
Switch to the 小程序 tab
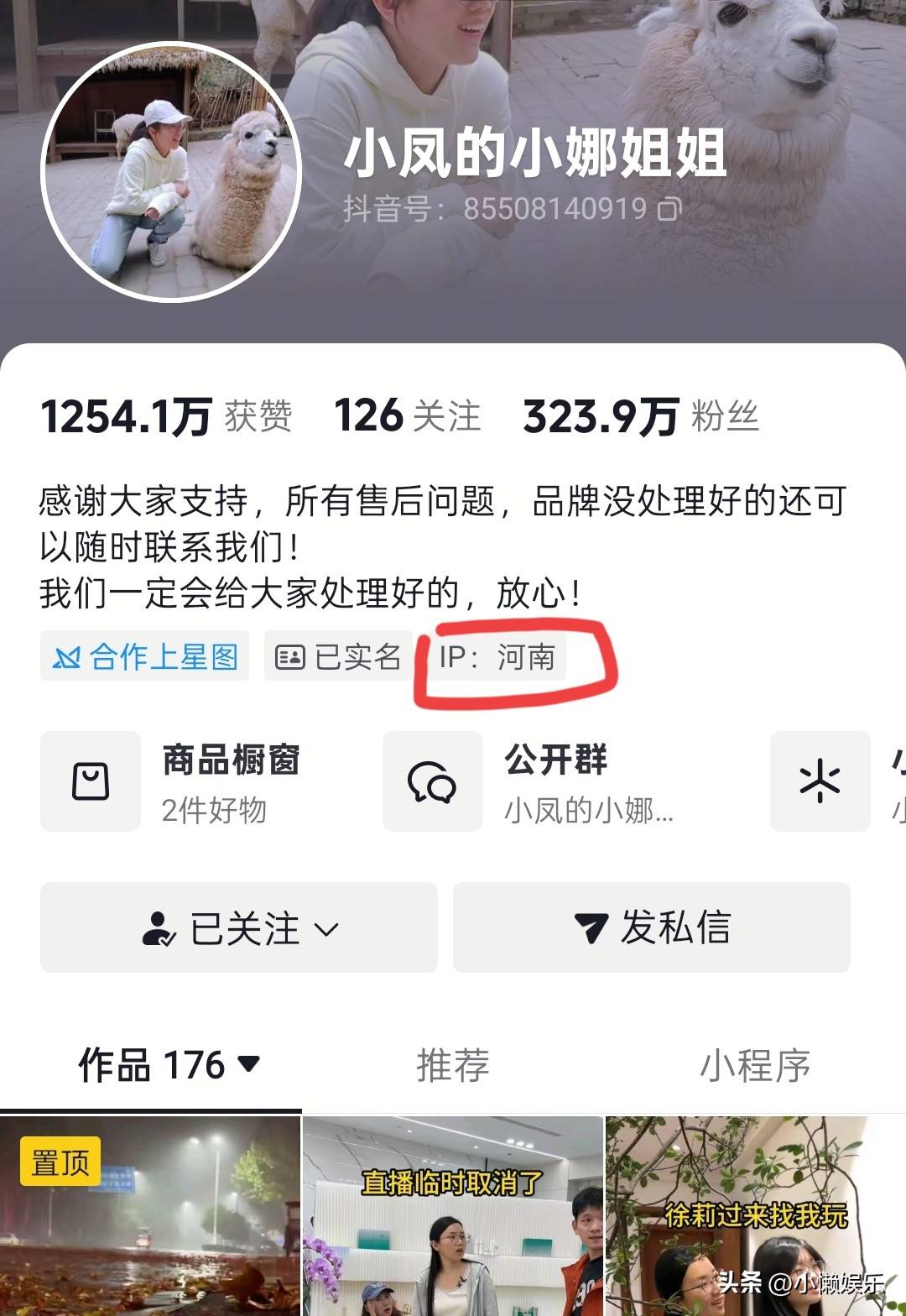(x=754, y=1065)
